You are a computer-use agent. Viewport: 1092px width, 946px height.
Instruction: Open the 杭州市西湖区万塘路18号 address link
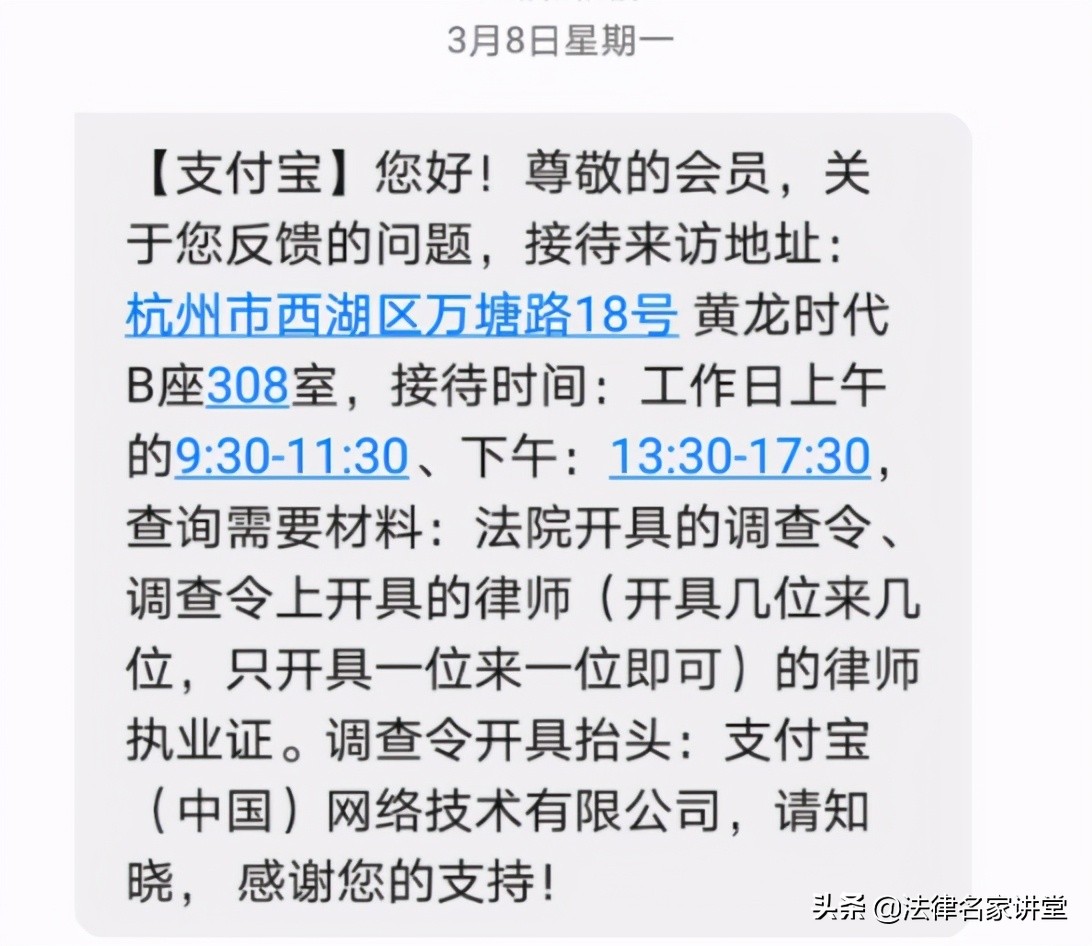(x=402, y=318)
